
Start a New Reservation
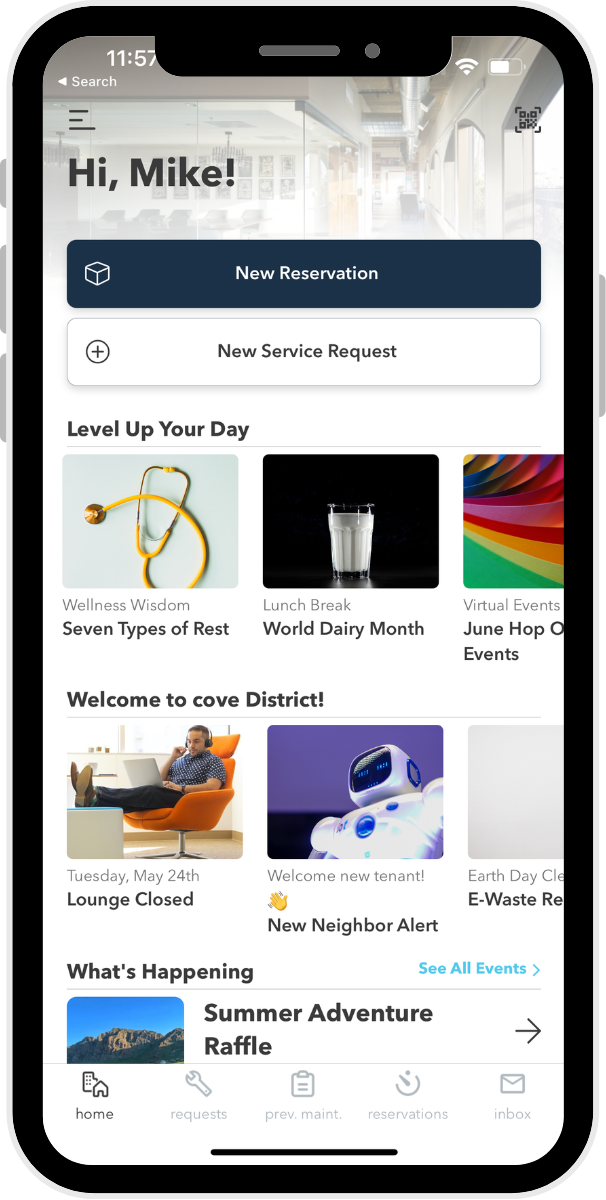(x=304, y=273)
